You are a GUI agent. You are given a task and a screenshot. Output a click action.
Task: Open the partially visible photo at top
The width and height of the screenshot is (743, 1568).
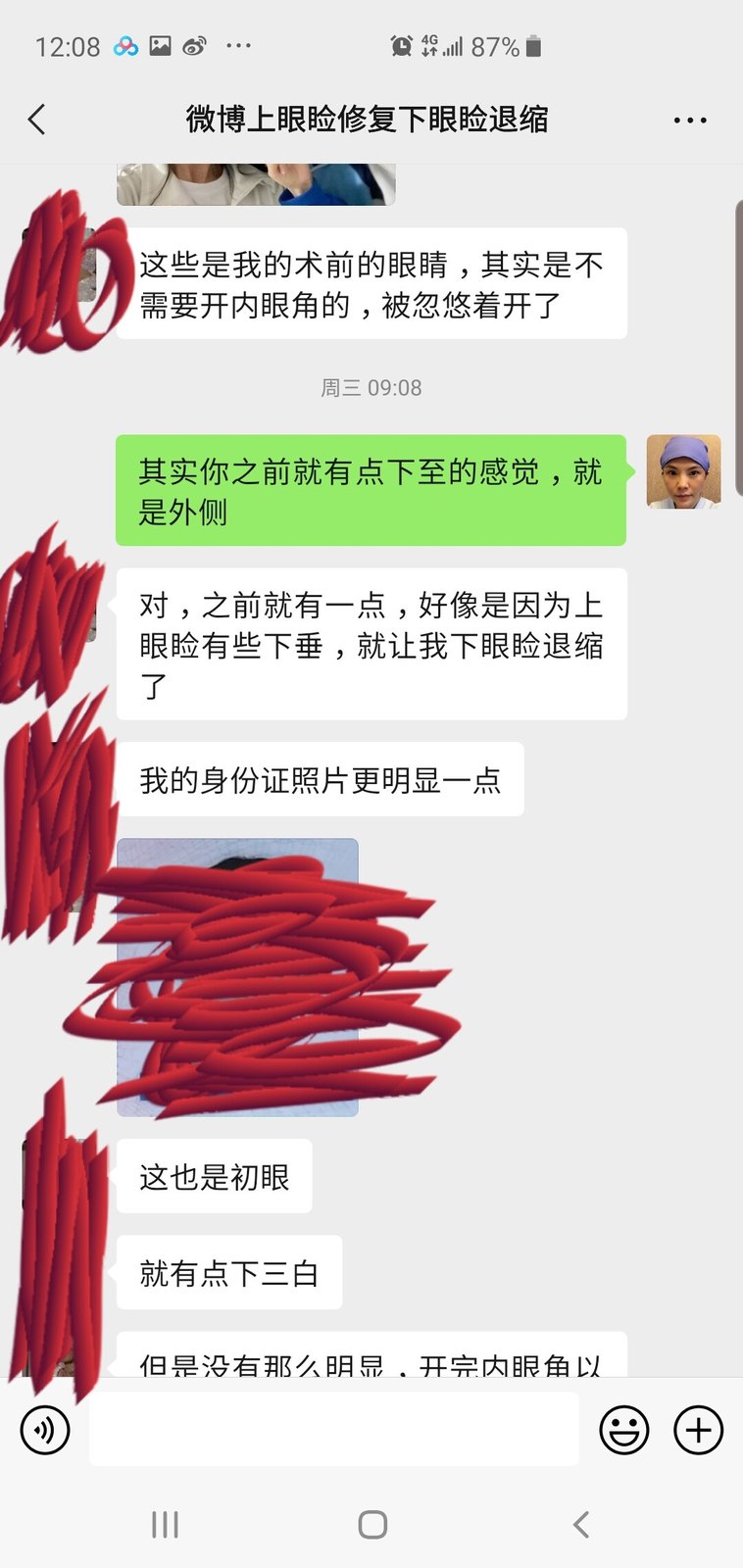(255, 184)
